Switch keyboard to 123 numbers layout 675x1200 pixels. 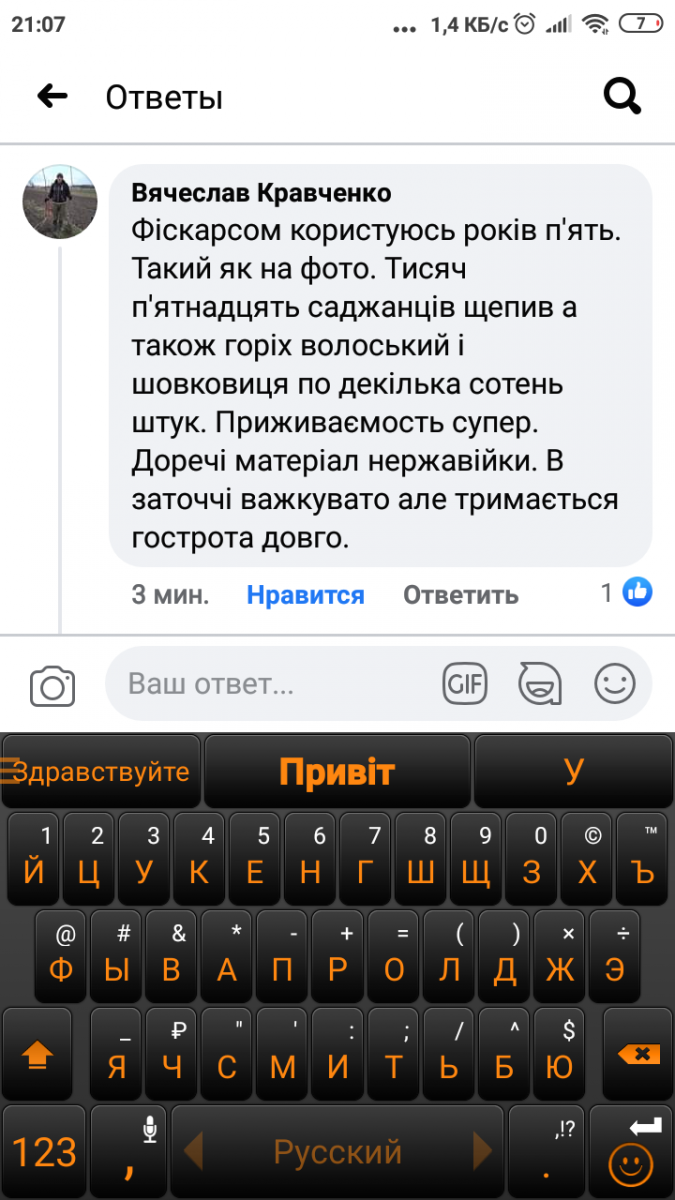[x=45, y=1153]
